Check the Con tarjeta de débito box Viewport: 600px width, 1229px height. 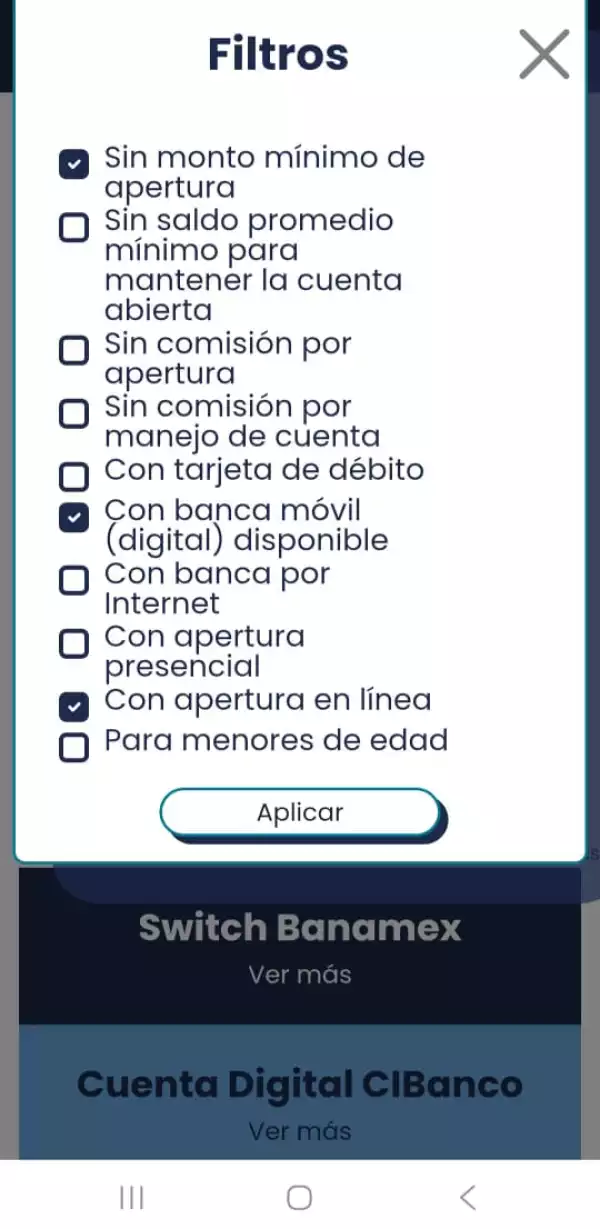point(73,473)
